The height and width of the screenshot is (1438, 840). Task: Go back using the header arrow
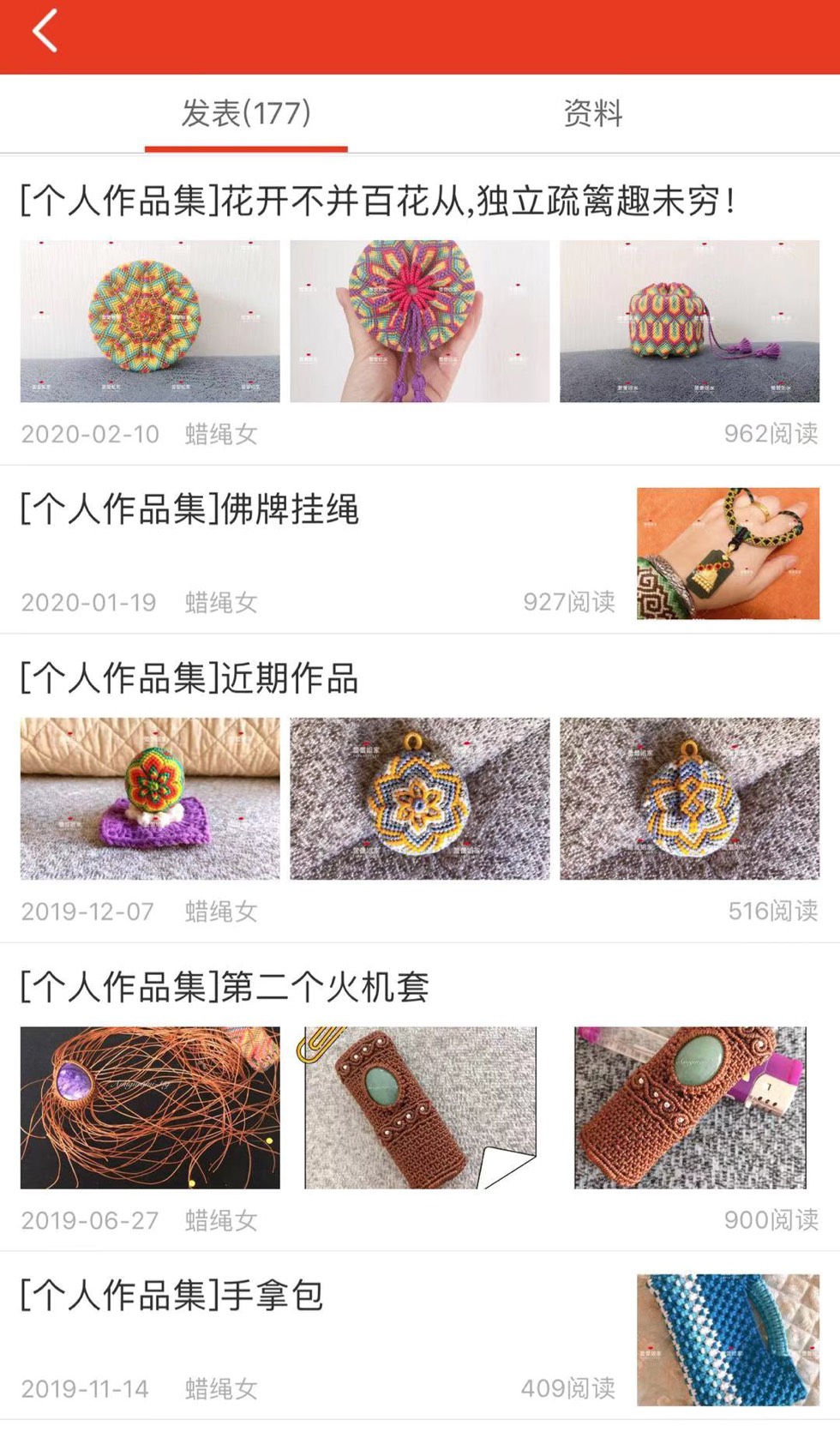[x=45, y=33]
